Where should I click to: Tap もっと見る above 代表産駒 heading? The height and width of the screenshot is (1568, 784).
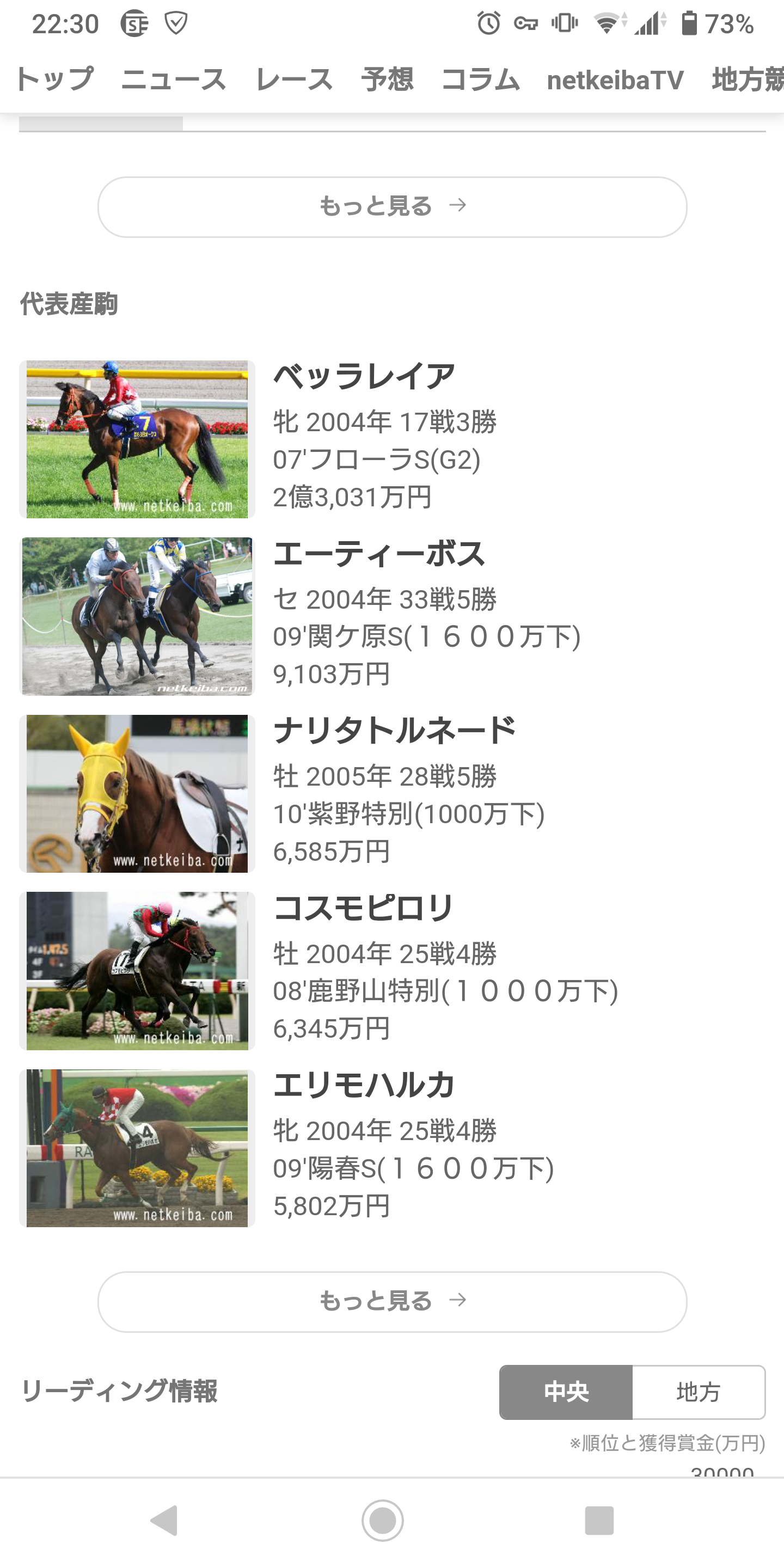pos(392,207)
